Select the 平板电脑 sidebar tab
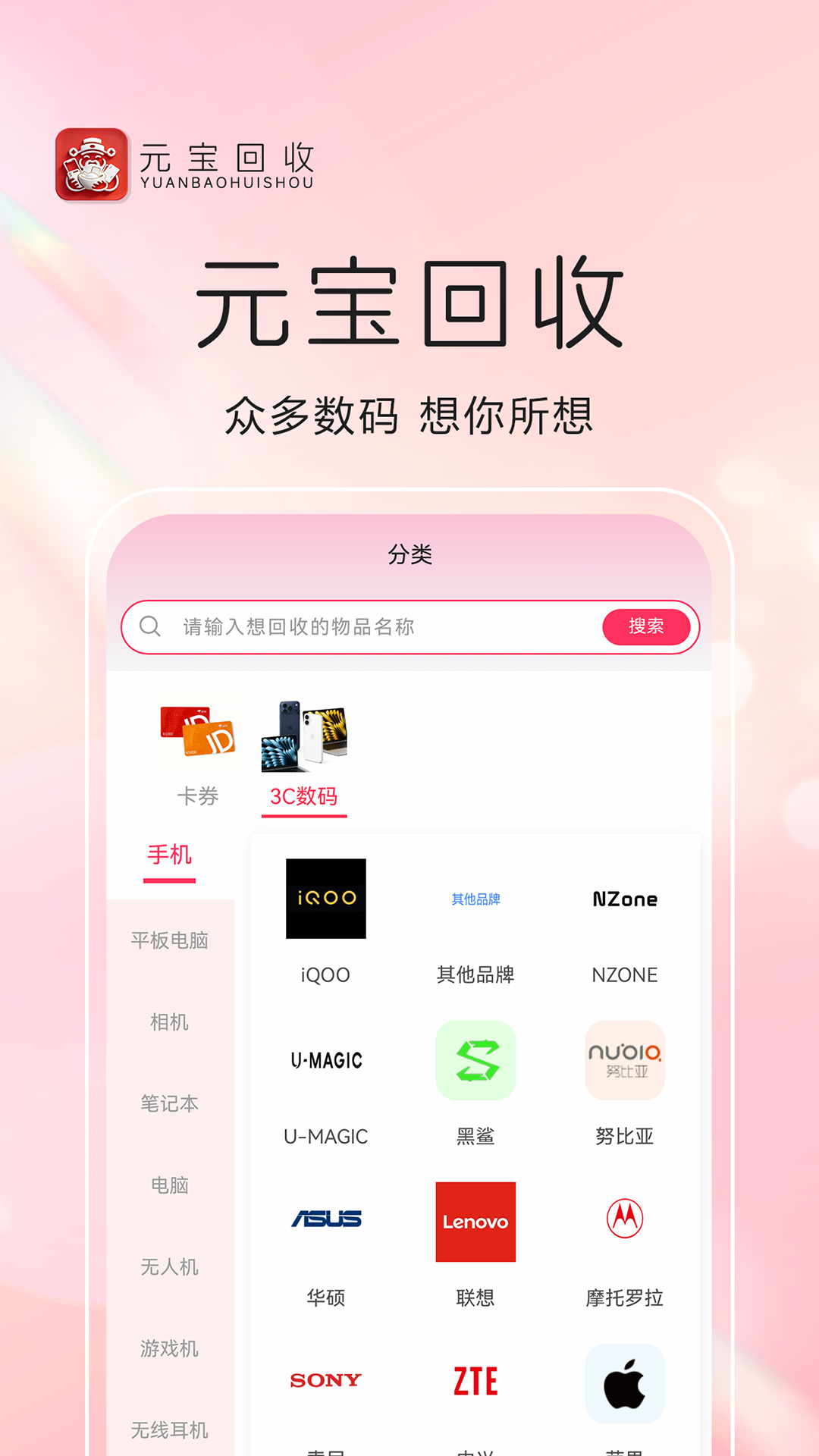Viewport: 819px width, 1456px height. 170,940
